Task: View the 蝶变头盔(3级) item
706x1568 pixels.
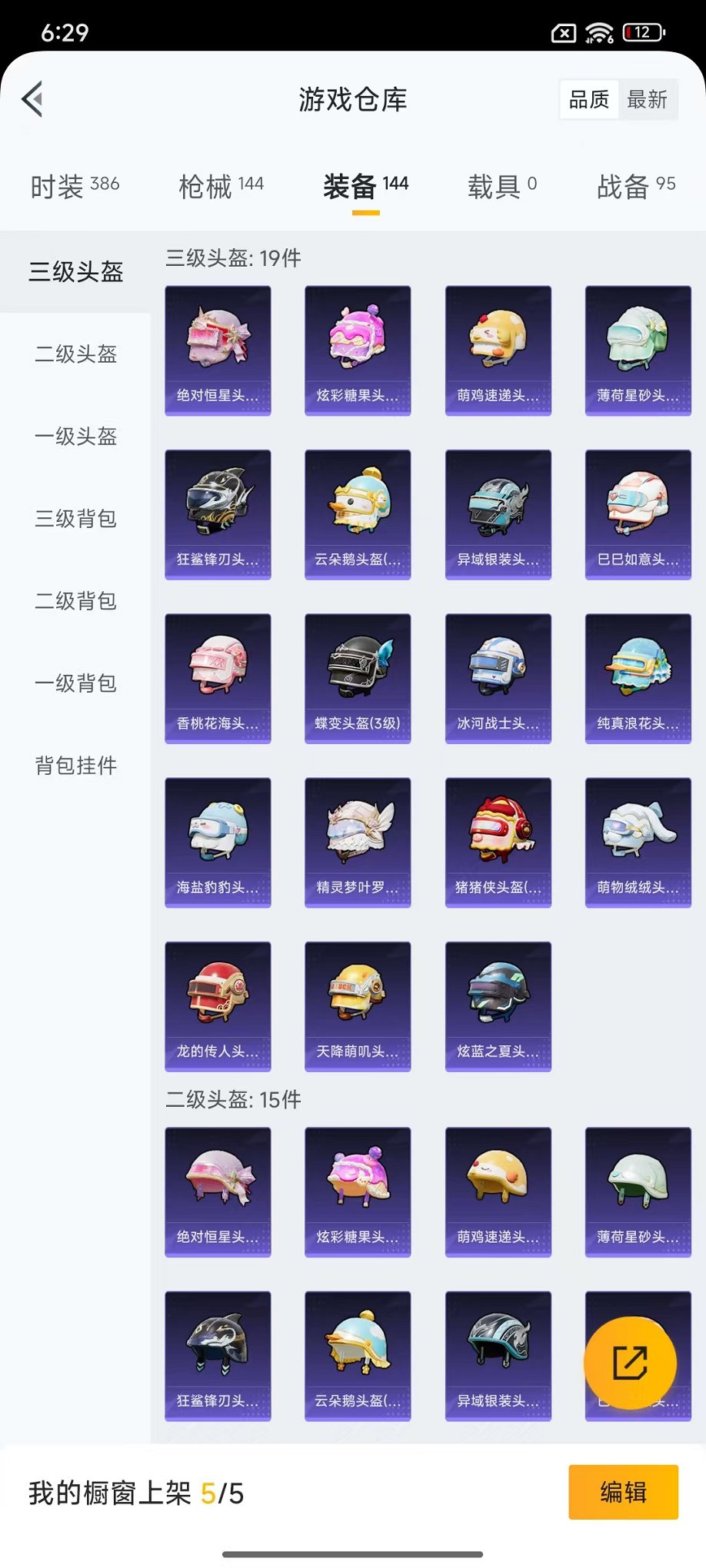Action: coord(358,676)
